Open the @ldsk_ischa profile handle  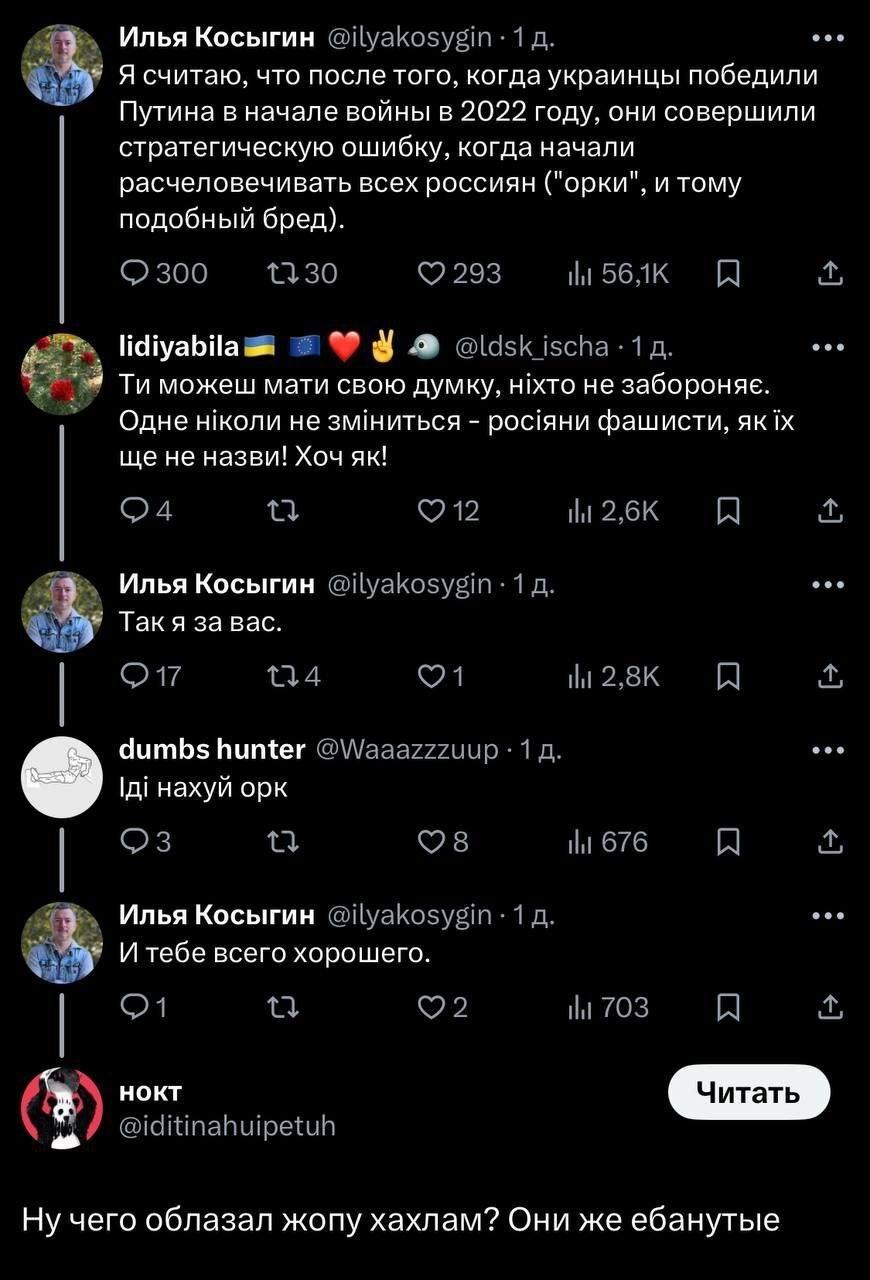[532, 346]
